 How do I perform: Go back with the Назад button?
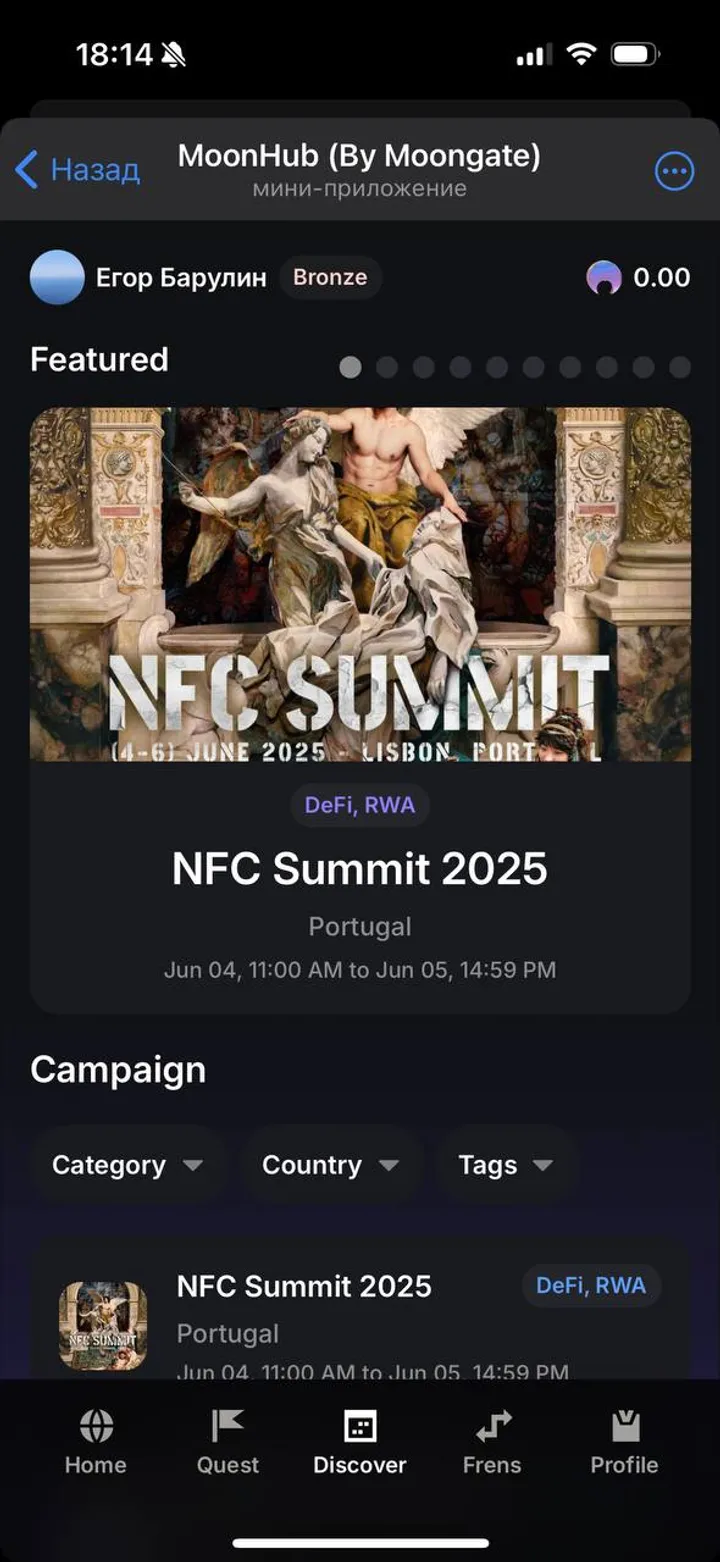(x=78, y=170)
